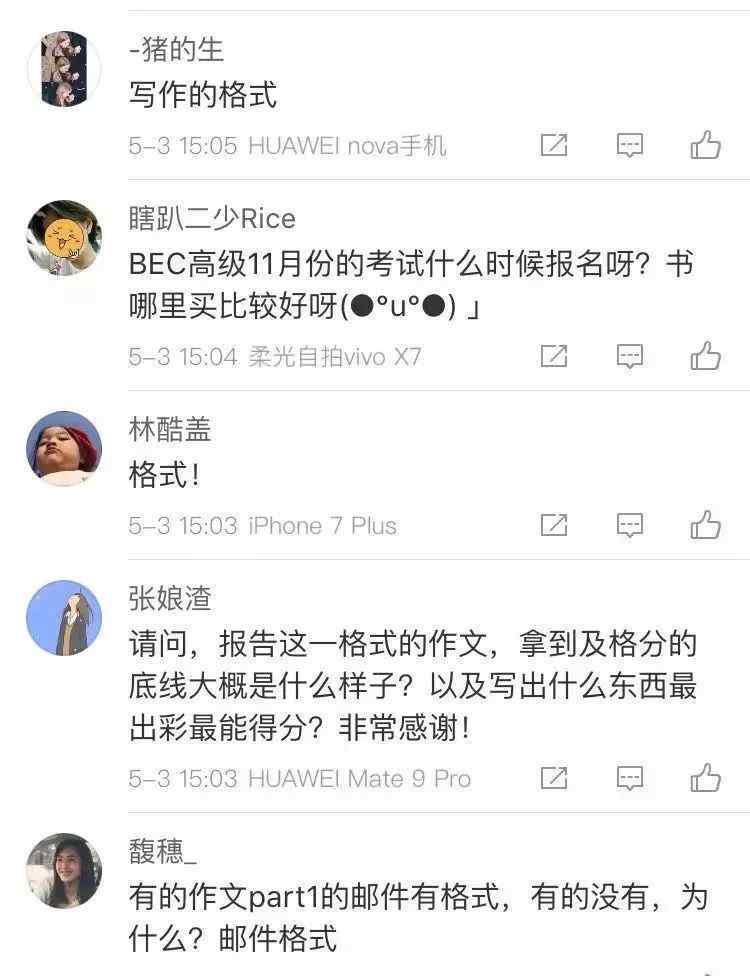The width and height of the screenshot is (750, 976).
Task: Like 张娘渣's comment
Action: (x=706, y=778)
